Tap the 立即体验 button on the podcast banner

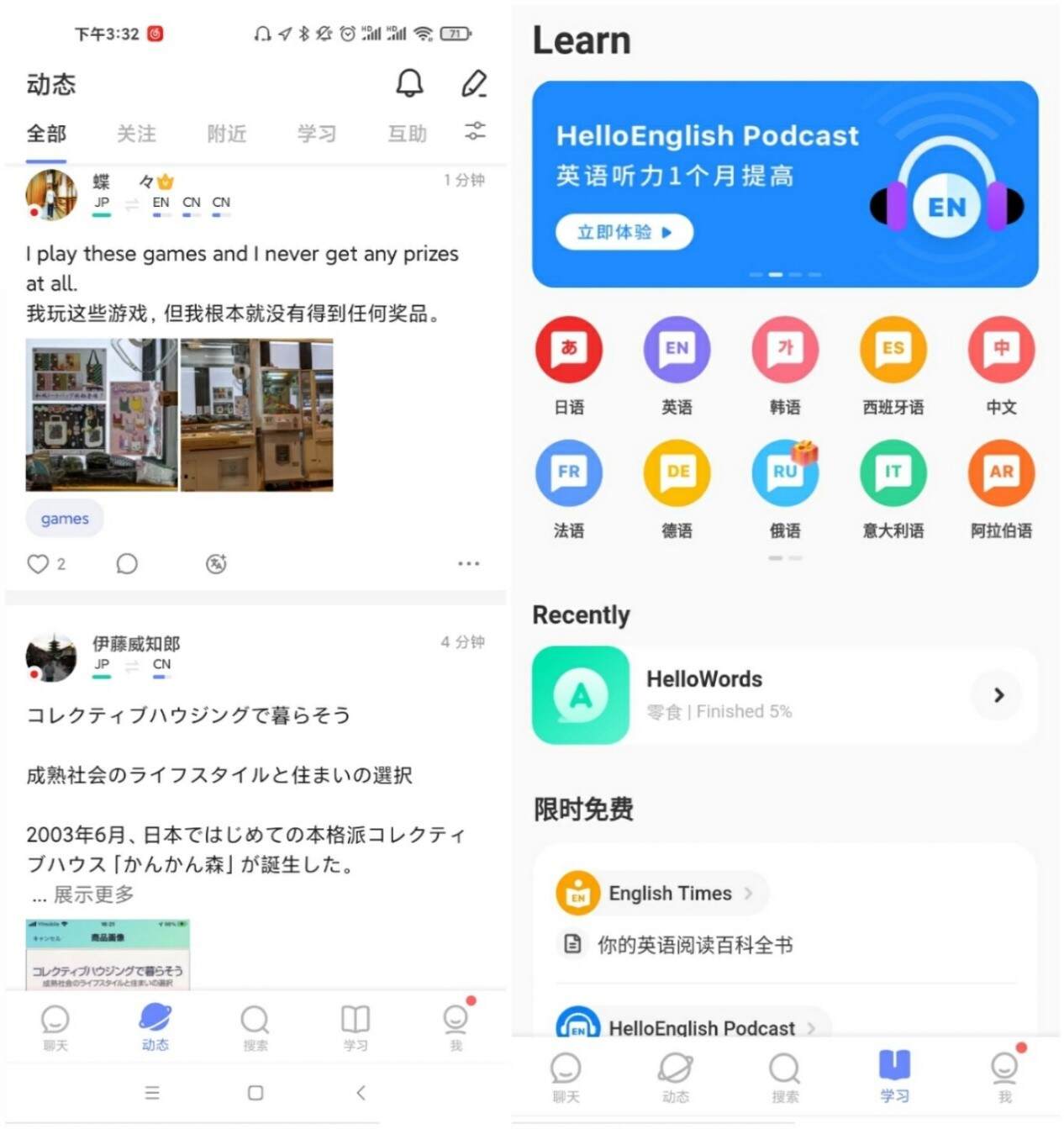pyautogui.click(x=624, y=233)
